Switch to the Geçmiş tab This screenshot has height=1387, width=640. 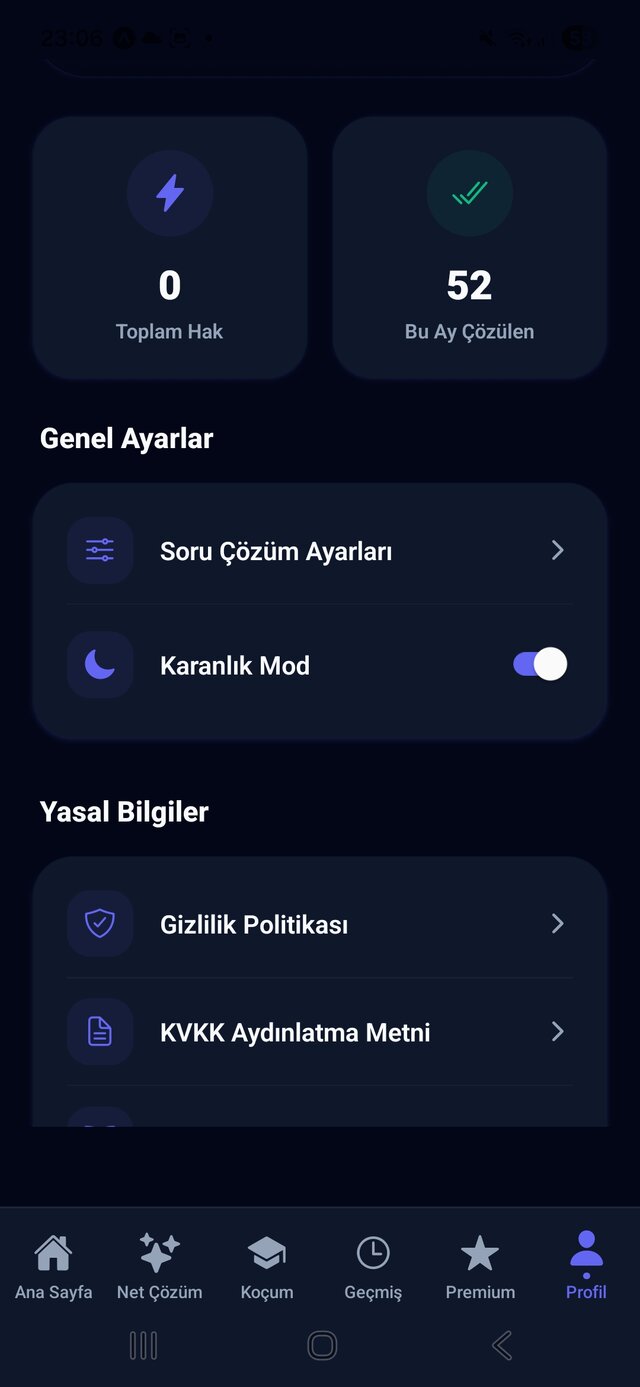[373, 1266]
